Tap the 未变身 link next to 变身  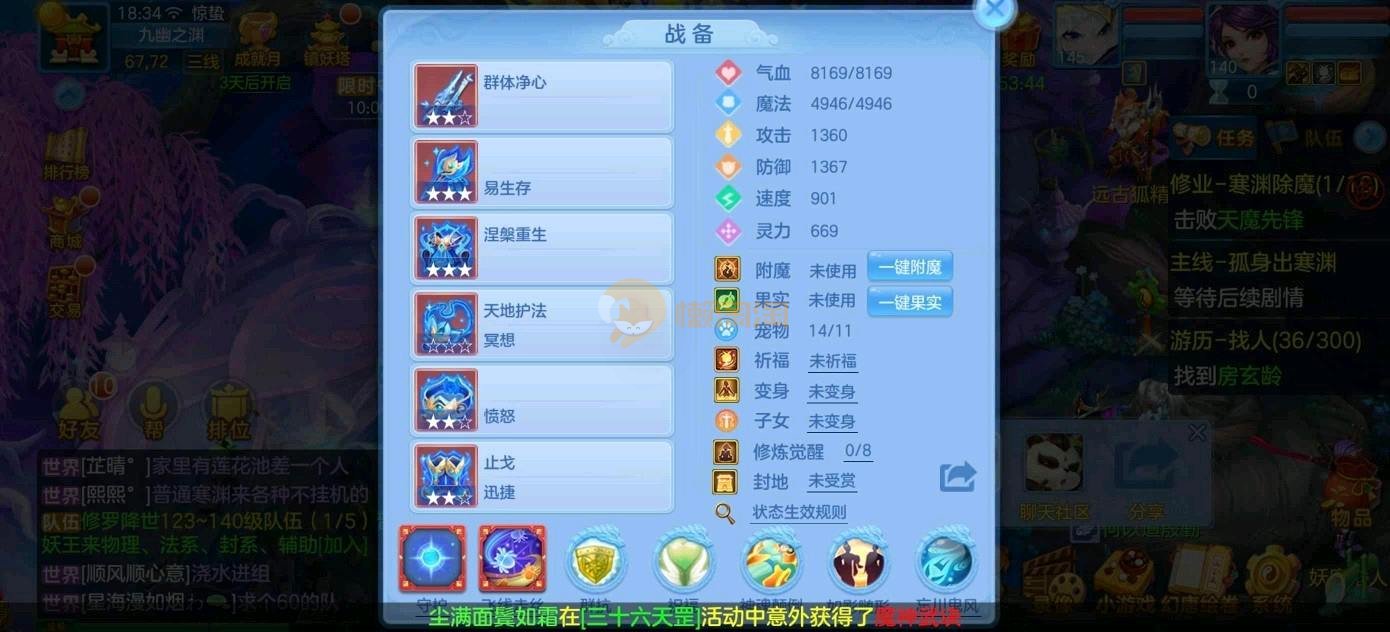(x=832, y=392)
